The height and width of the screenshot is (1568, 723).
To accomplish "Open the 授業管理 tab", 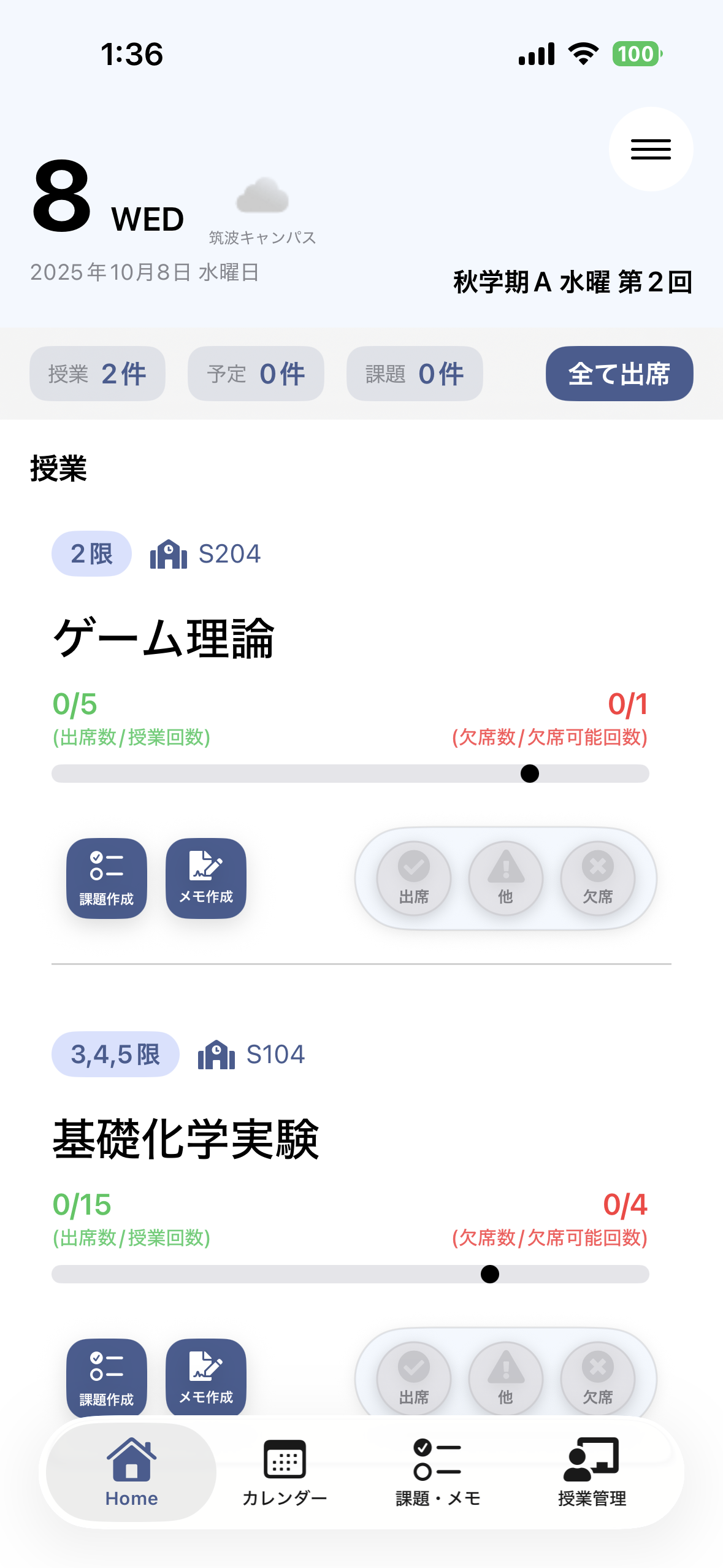I will pos(592,1472).
